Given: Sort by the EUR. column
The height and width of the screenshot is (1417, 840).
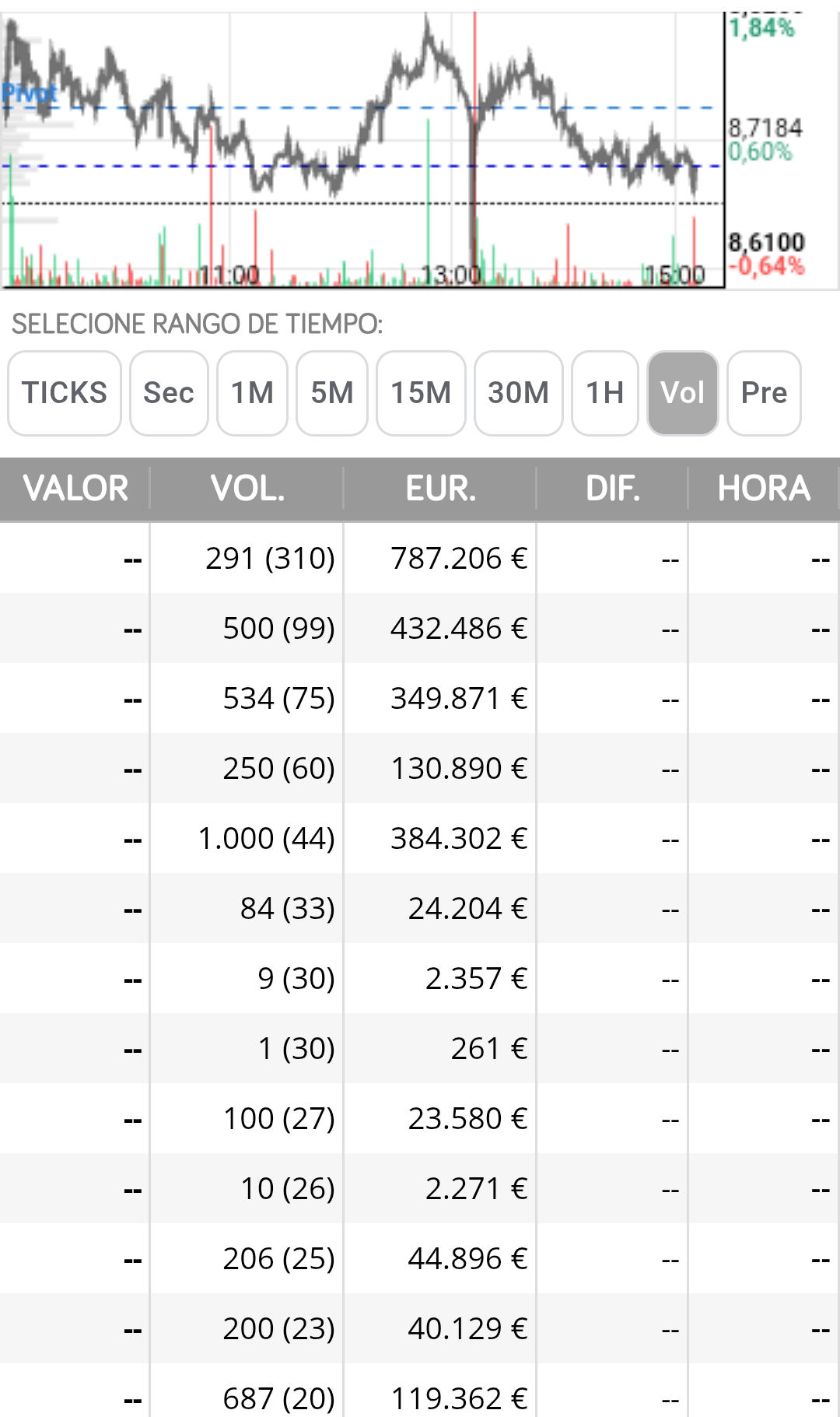Looking at the screenshot, I should [439, 489].
